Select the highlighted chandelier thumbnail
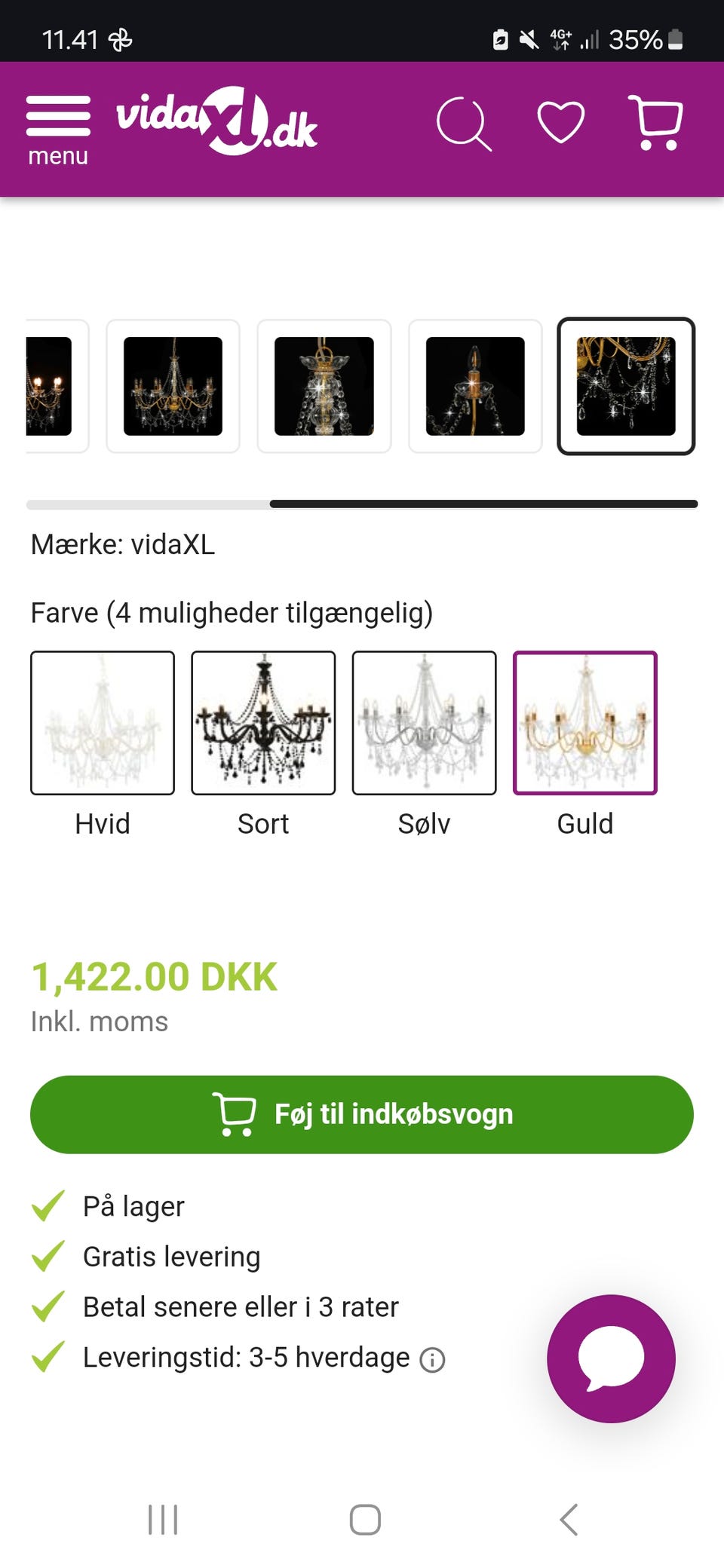The image size is (724, 1568). point(627,386)
